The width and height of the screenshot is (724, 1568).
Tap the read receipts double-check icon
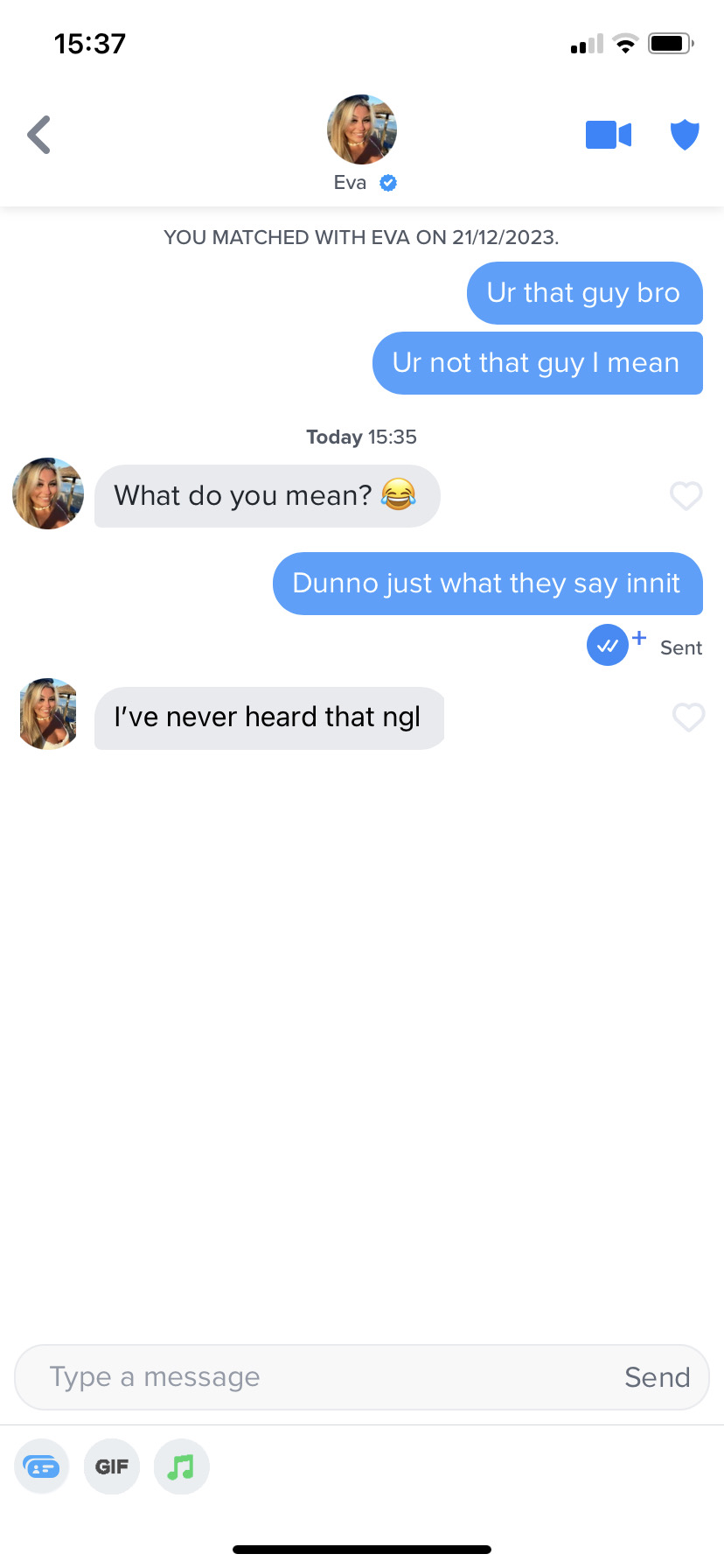click(x=608, y=646)
